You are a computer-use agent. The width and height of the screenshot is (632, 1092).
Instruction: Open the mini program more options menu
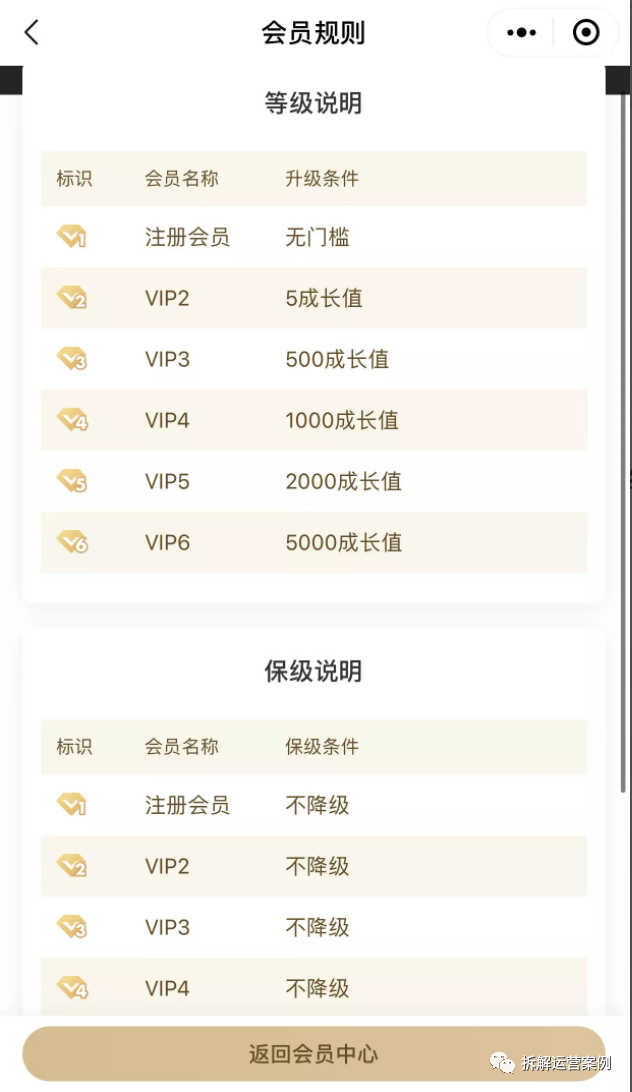(x=521, y=33)
